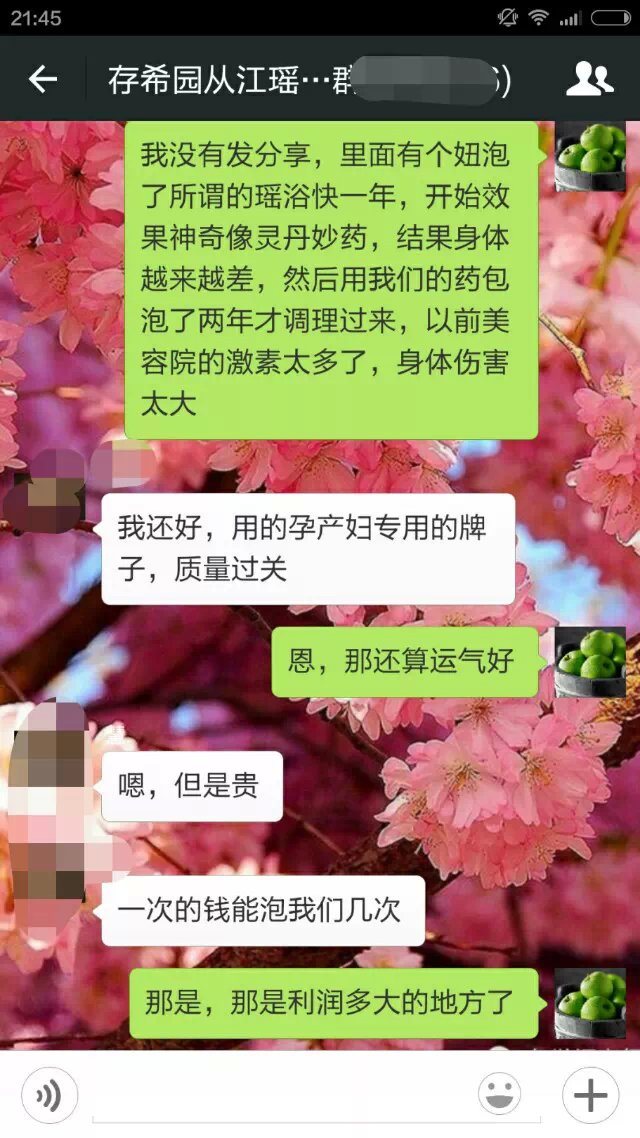
Task: Open the emoji picker
Action: click(499, 1096)
